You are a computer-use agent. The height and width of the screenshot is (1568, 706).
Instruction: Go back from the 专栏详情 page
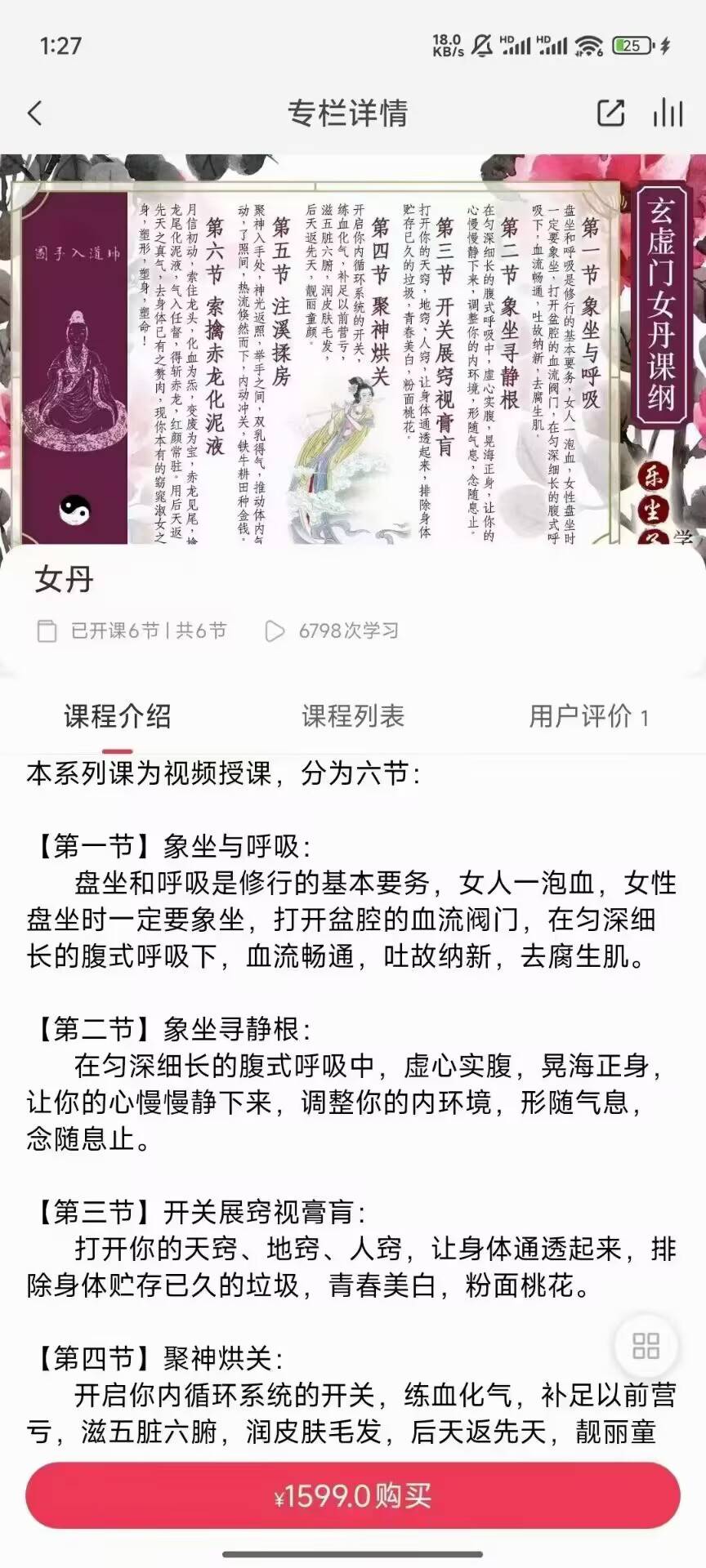pyautogui.click(x=35, y=113)
